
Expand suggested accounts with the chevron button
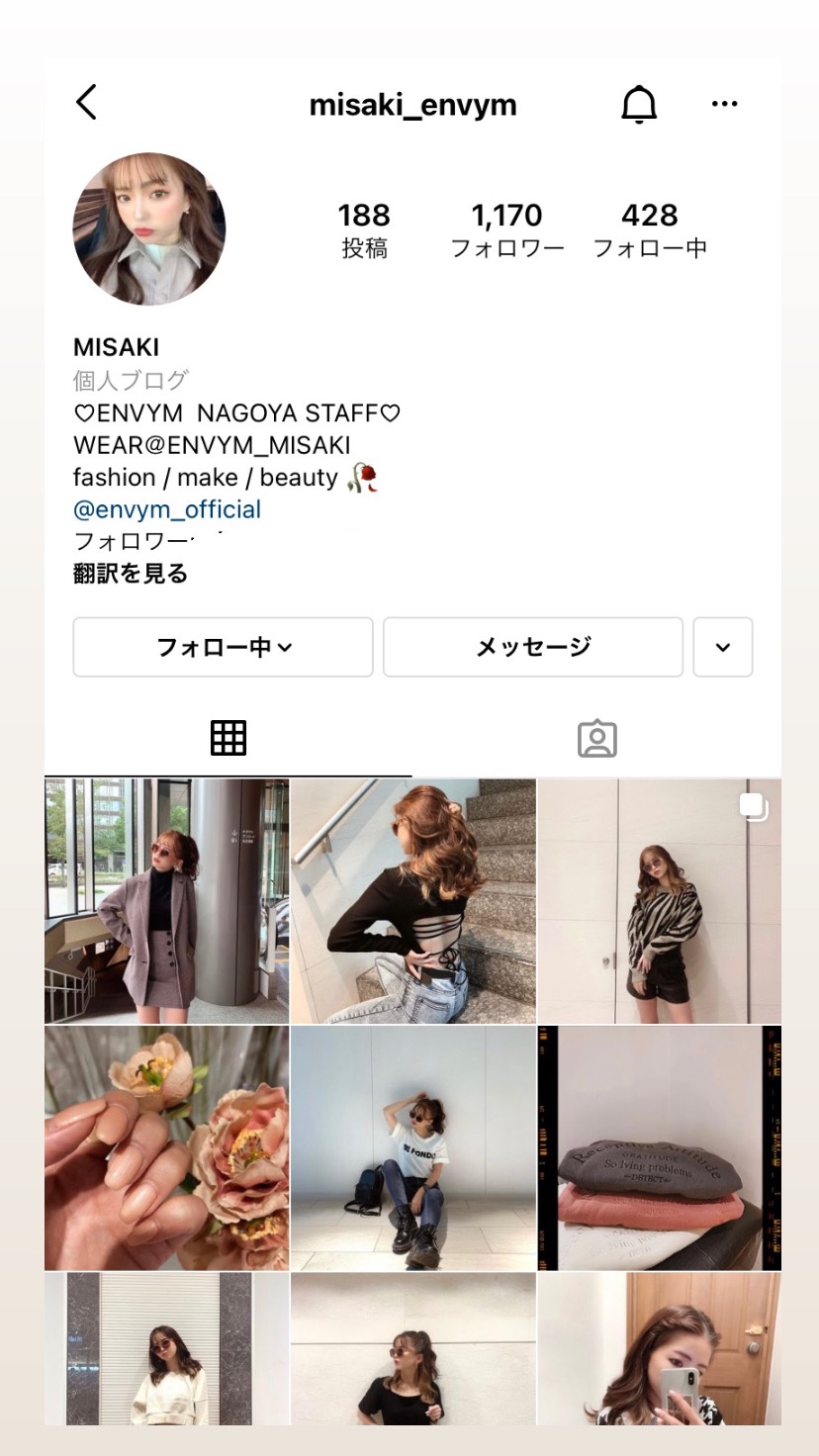[723, 647]
